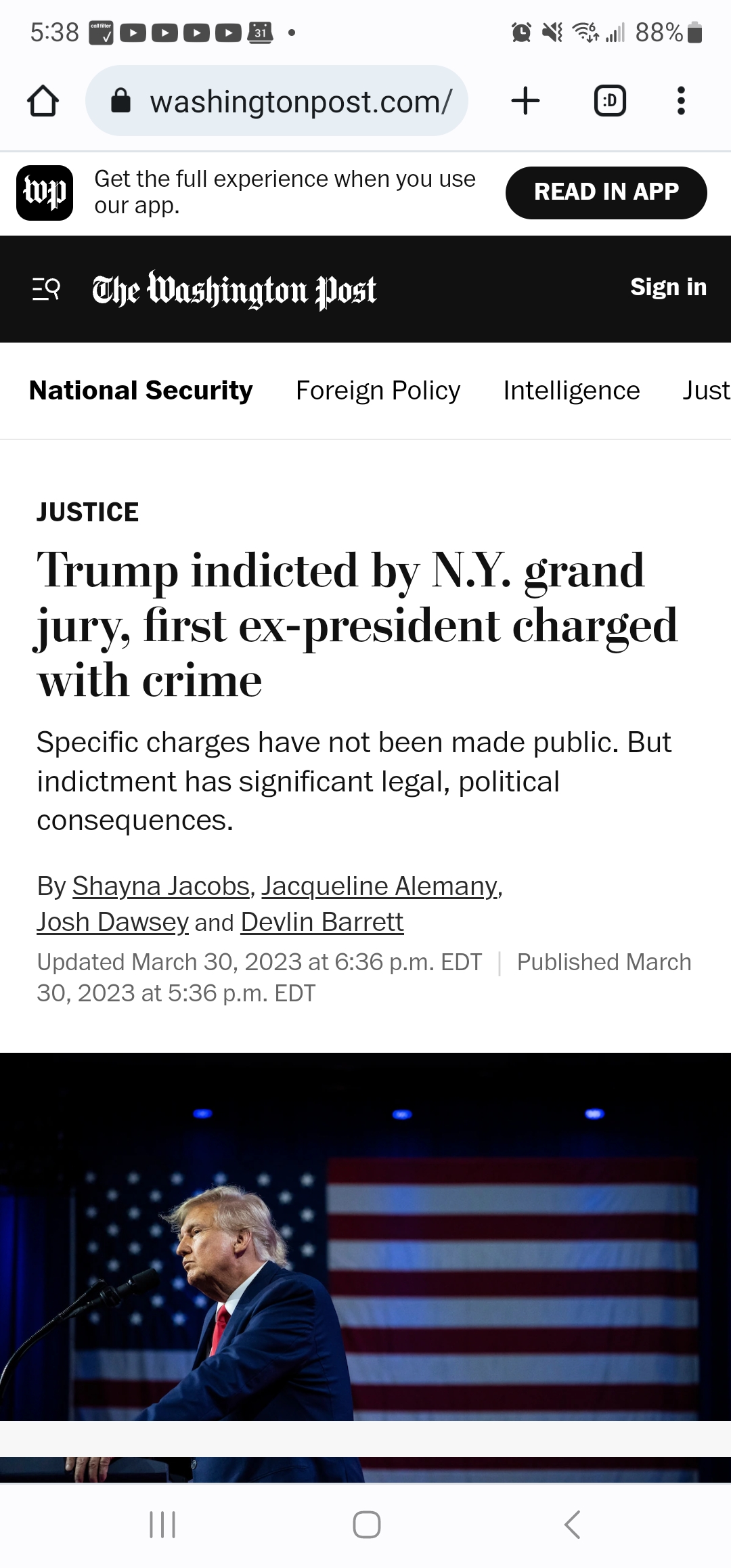The width and height of the screenshot is (731, 1568).
Task: View author Jacqueline Alemany's page
Action: 380,886
